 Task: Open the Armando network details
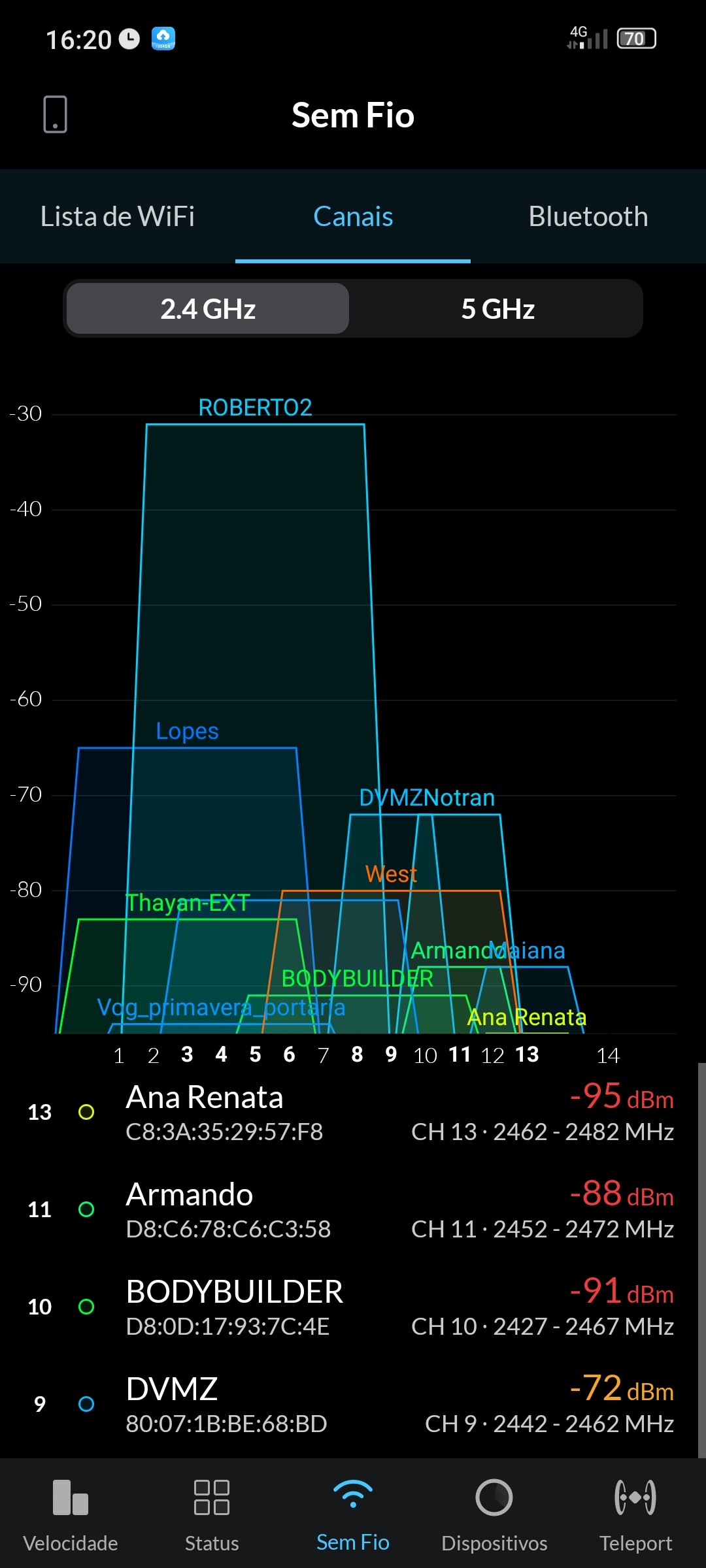point(353,1209)
